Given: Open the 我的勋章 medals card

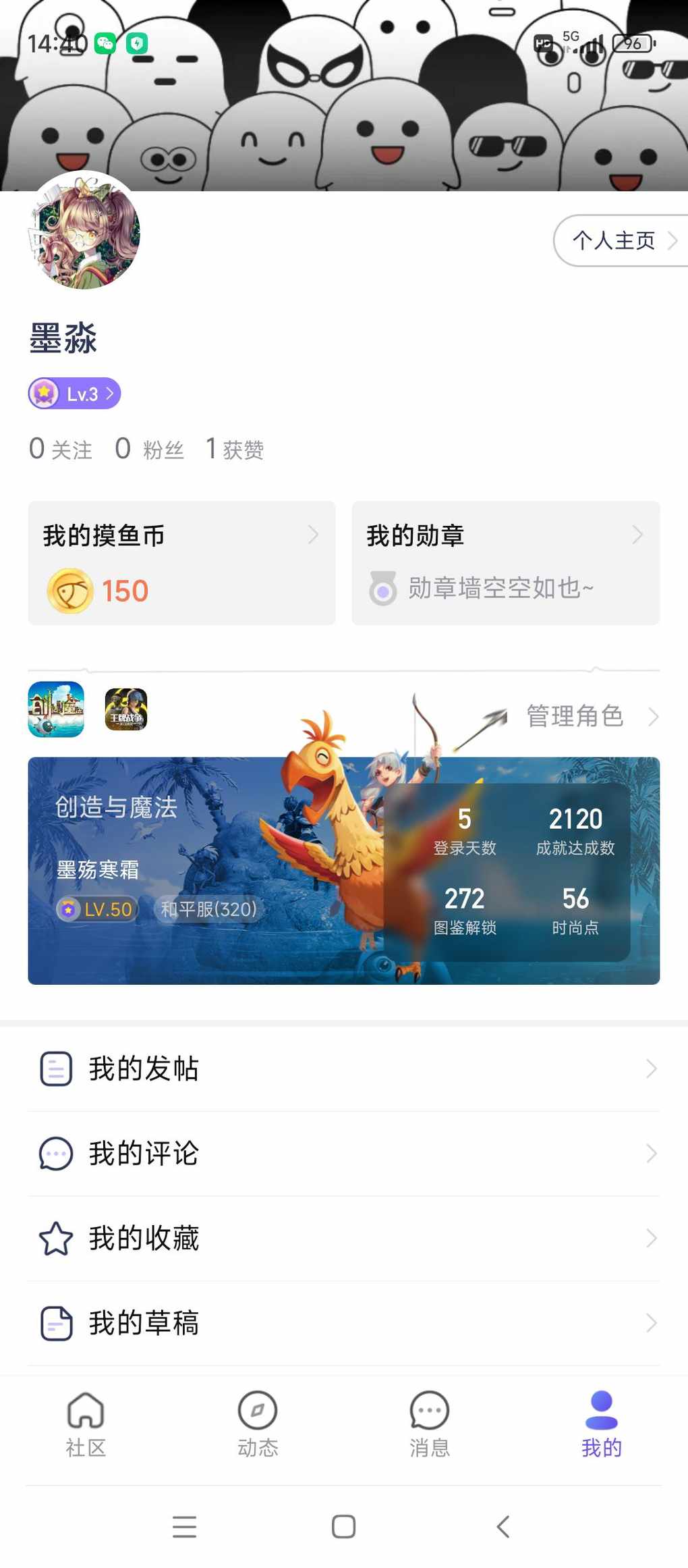Looking at the screenshot, I should (x=505, y=563).
